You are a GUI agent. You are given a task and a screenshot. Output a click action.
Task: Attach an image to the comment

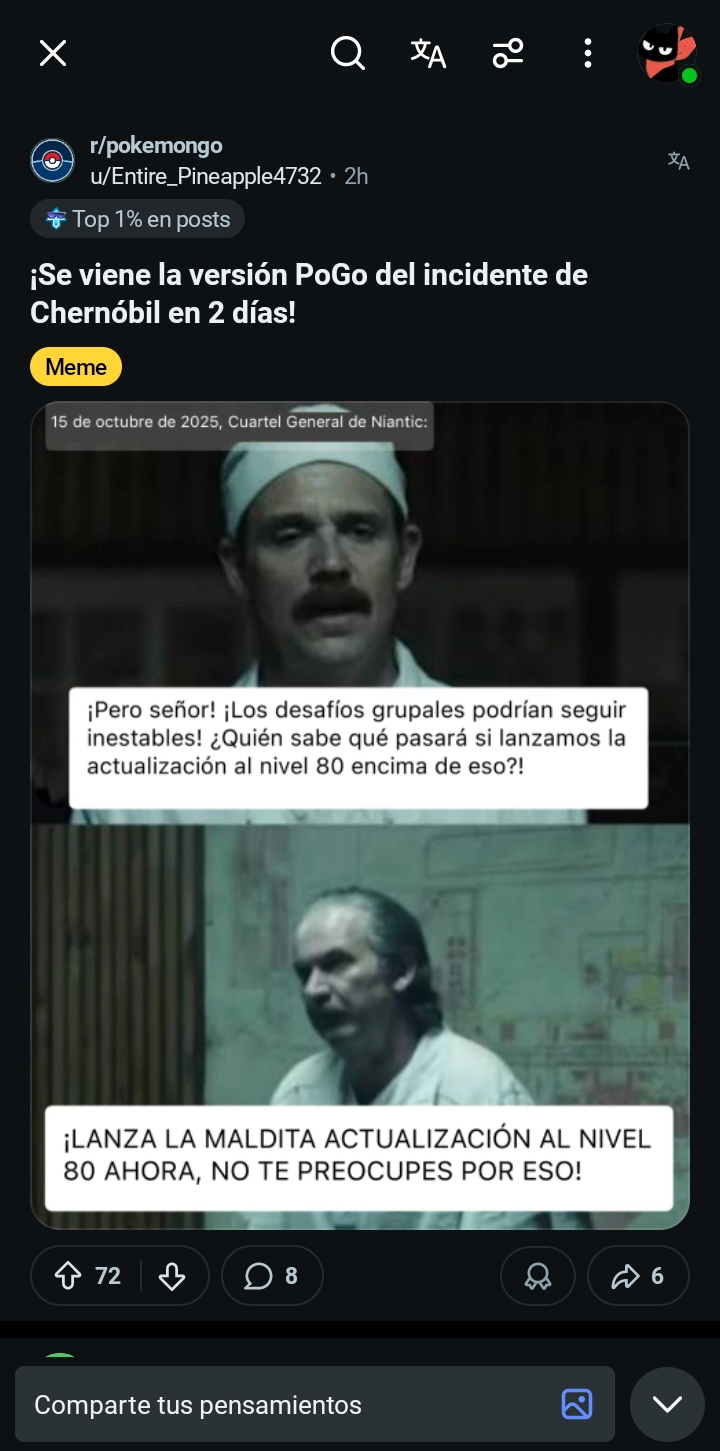pyautogui.click(x=577, y=1405)
